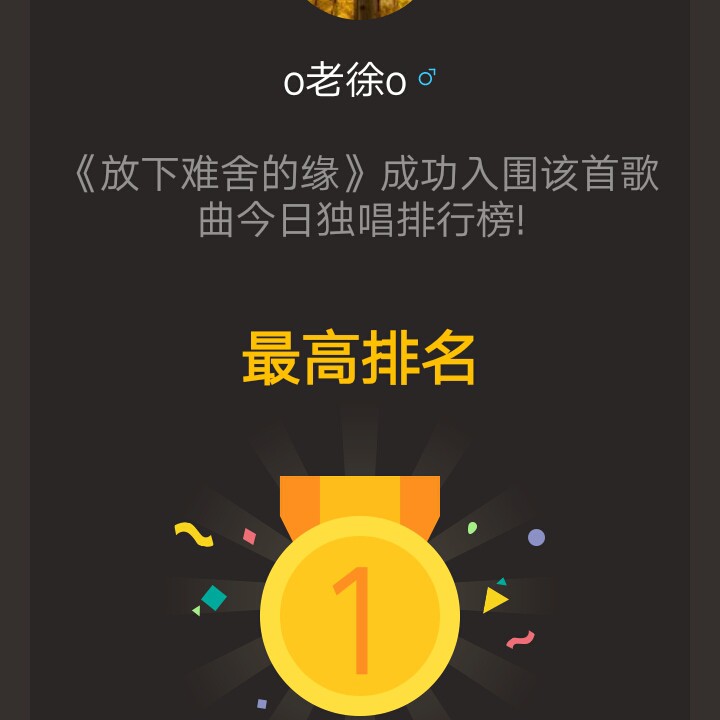The height and width of the screenshot is (720, 720).
Task: Tap the username o老徐o
Action: point(345,82)
